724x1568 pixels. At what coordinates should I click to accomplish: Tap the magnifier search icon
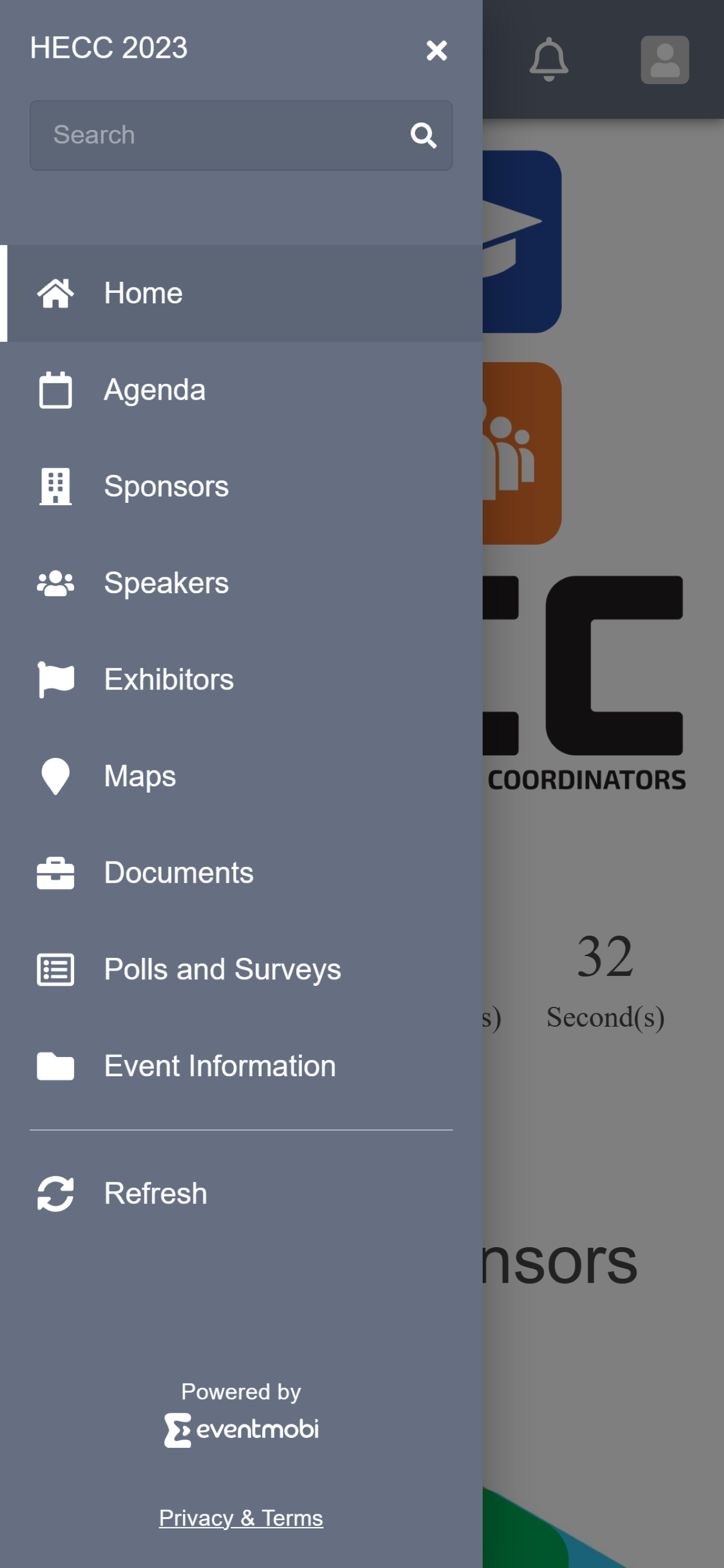423,135
